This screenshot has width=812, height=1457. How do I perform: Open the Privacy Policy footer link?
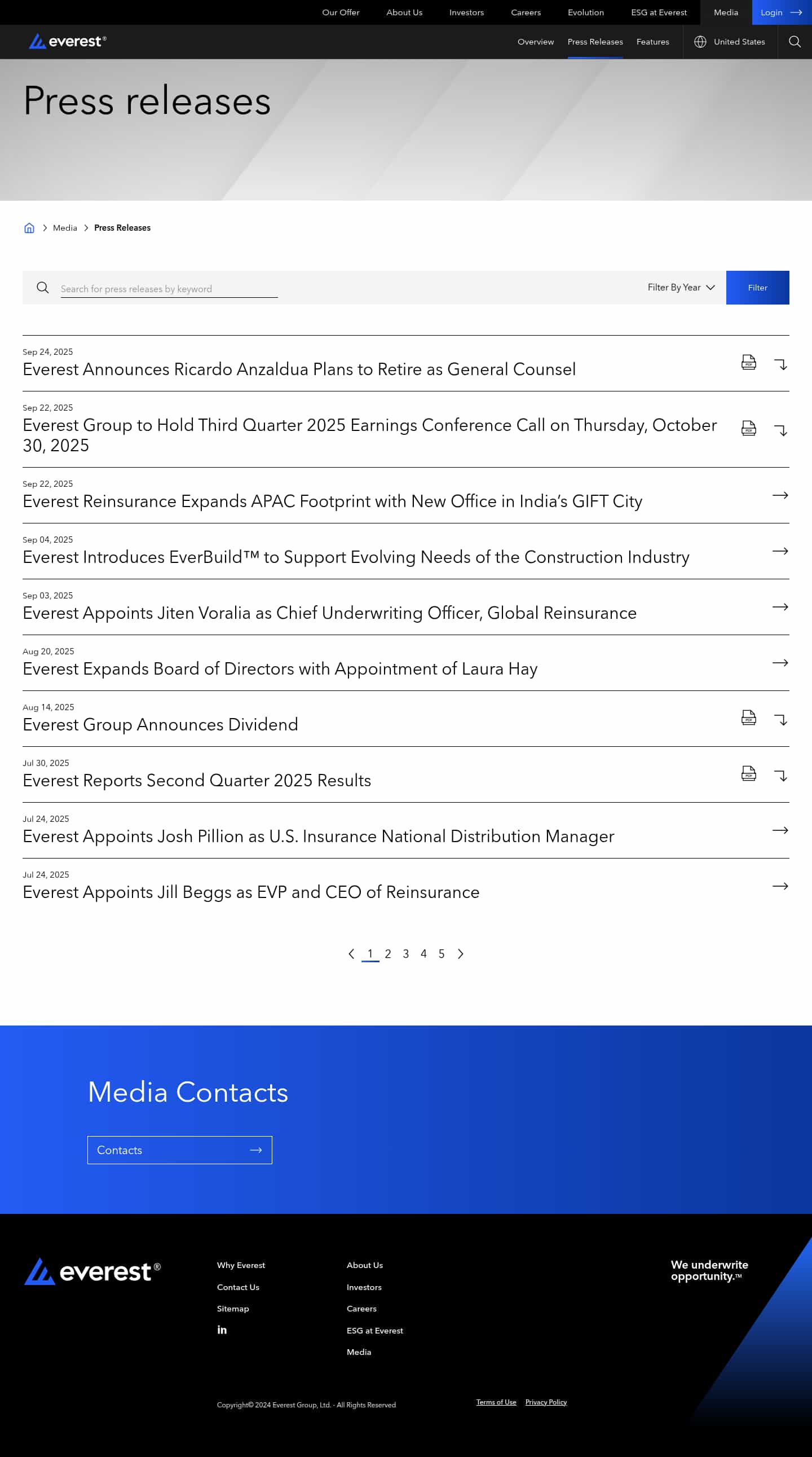click(545, 1402)
